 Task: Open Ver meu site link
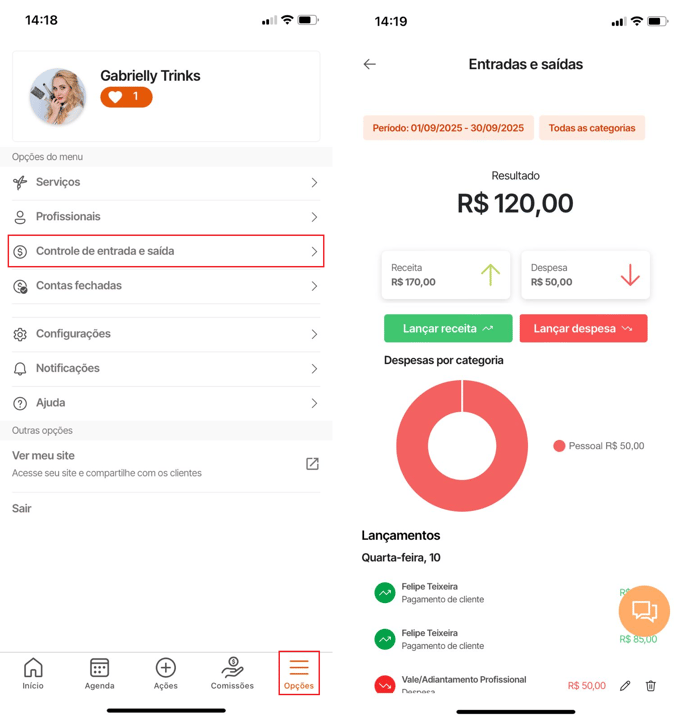[165, 464]
